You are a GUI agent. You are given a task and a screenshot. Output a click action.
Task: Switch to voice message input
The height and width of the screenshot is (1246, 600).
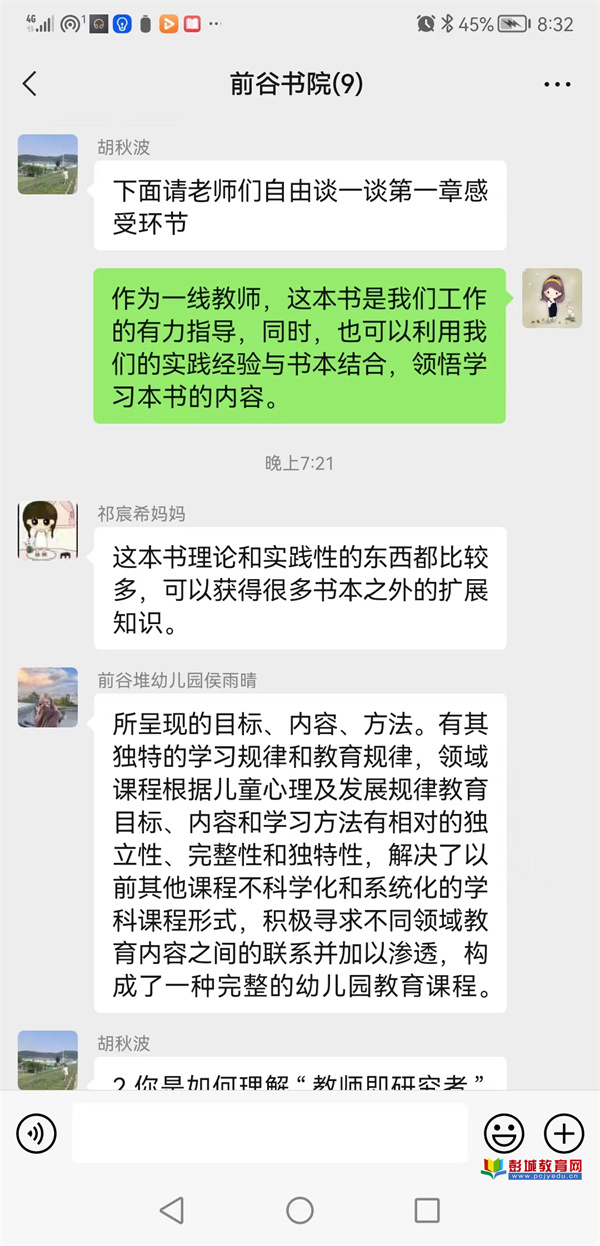point(37,1133)
